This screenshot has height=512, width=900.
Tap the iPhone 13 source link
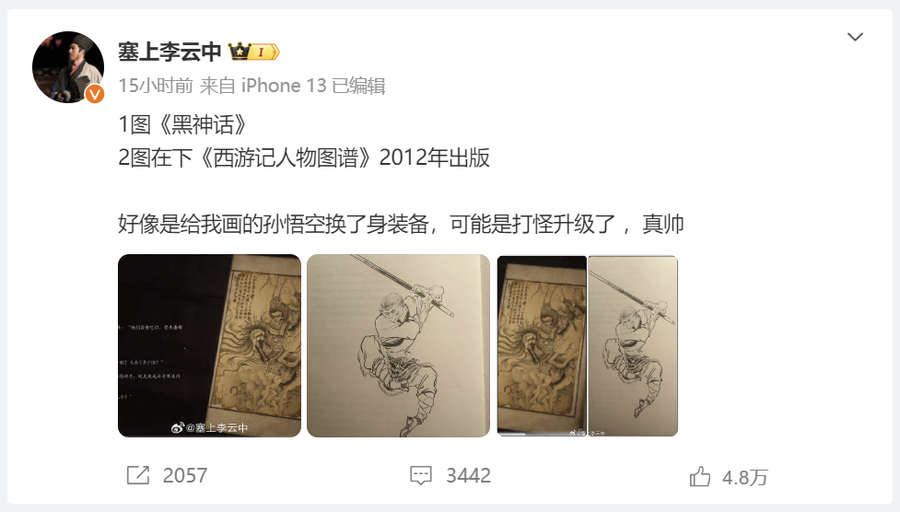[x=285, y=86]
